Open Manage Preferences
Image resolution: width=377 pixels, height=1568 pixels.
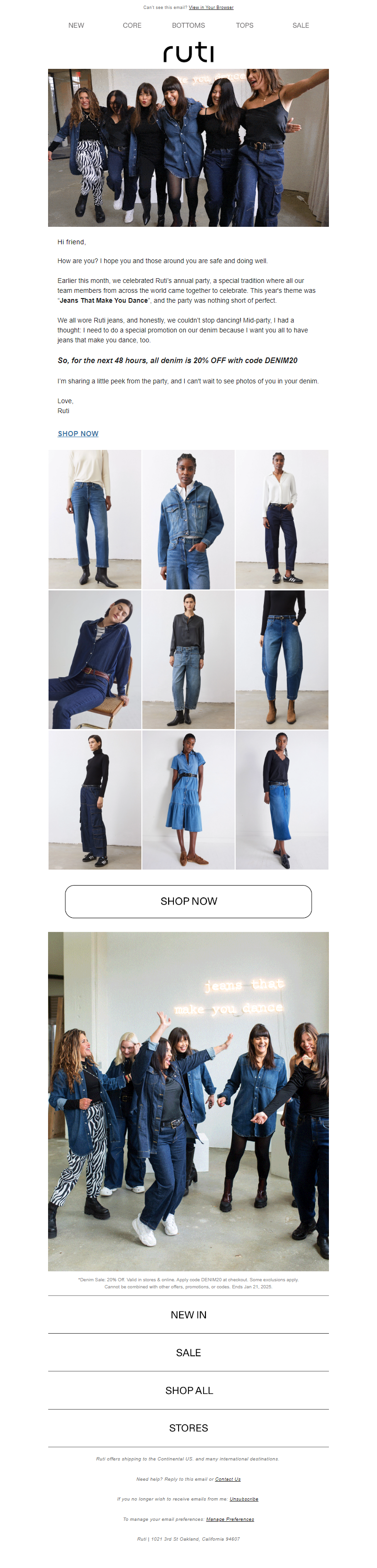[230, 1518]
